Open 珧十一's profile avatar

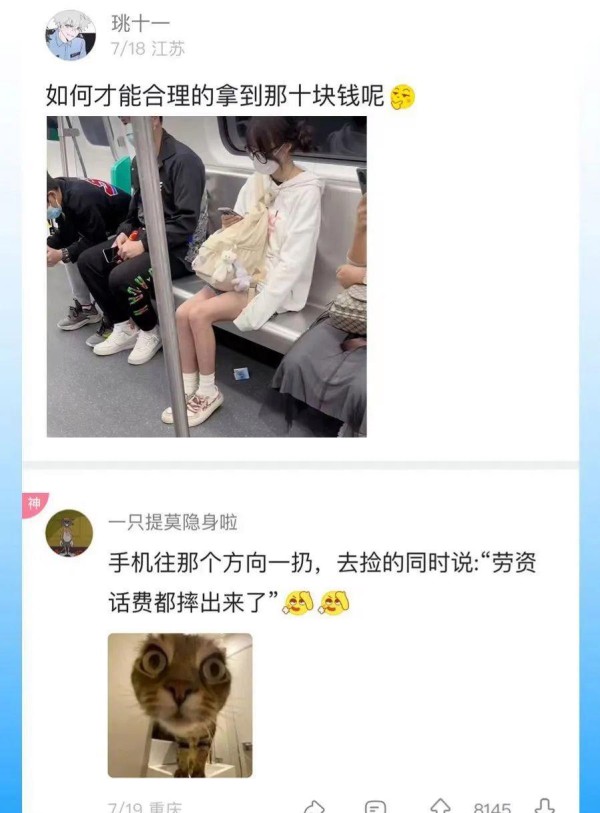click(70, 36)
